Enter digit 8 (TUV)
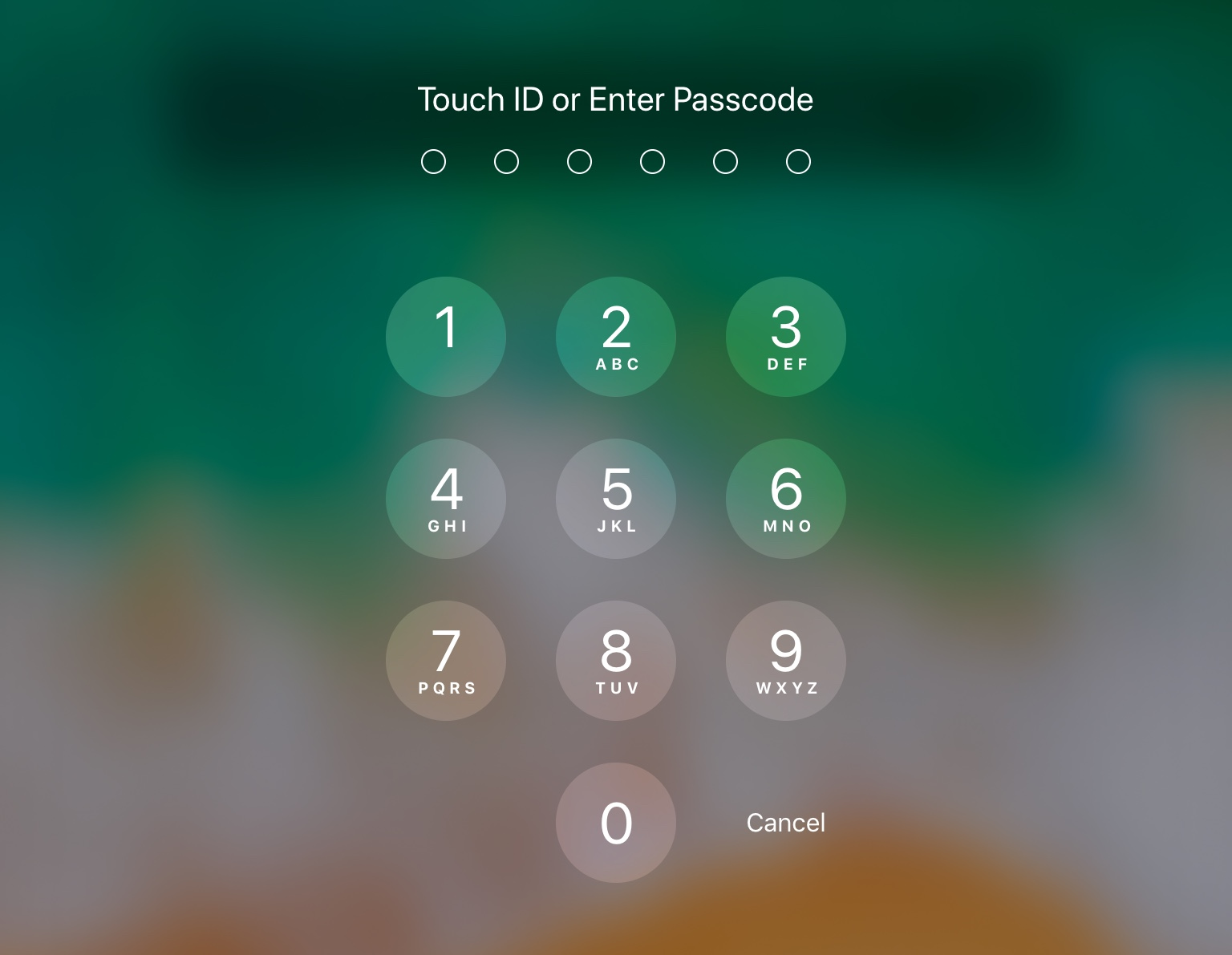The height and width of the screenshot is (955, 1232). (x=616, y=661)
